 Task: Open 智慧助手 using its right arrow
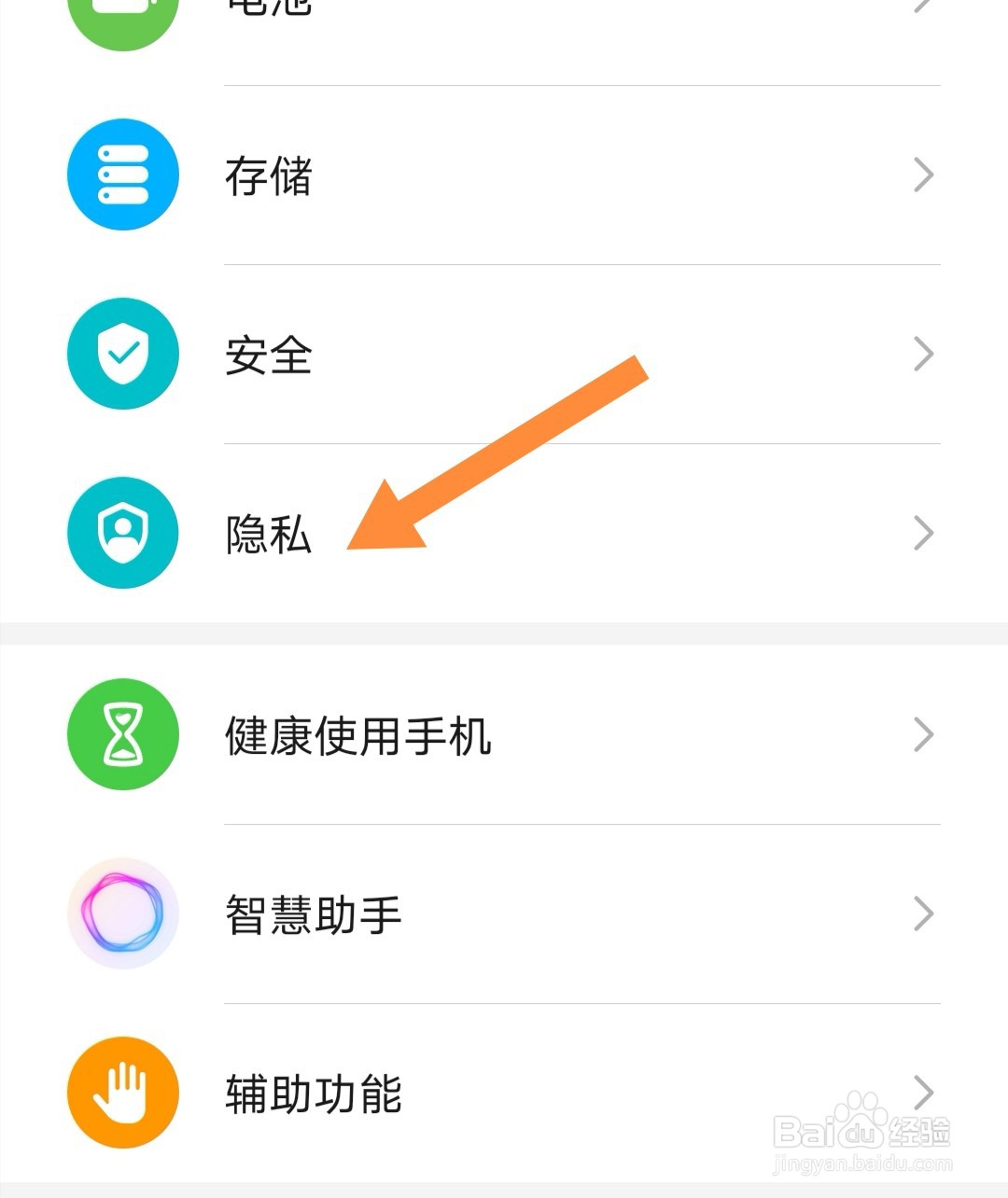tap(922, 914)
